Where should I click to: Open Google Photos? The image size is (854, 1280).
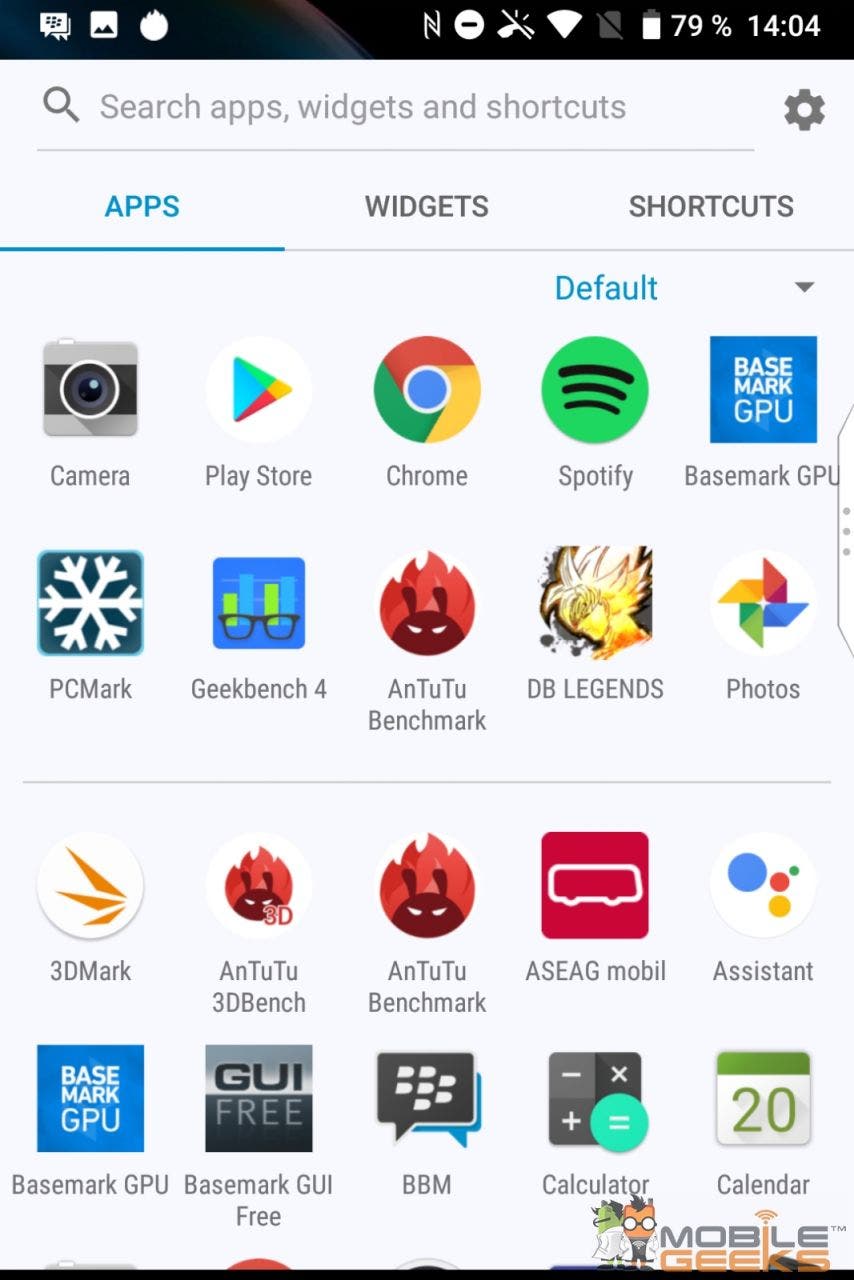[763, 603]
